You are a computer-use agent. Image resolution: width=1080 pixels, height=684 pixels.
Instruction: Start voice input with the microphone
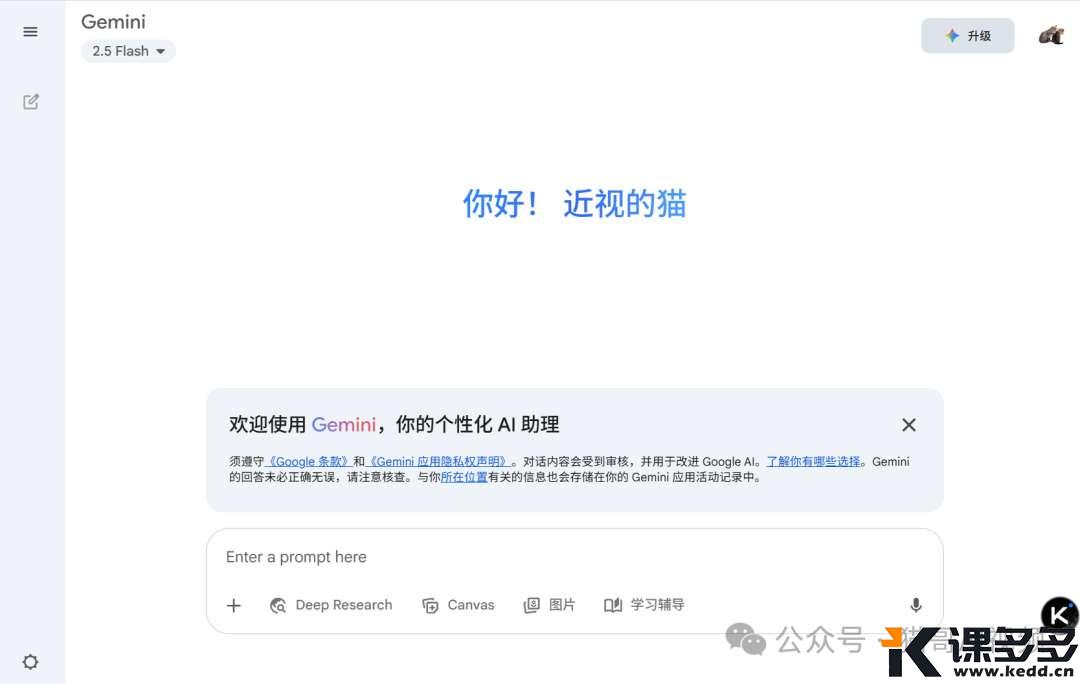pos(915,605)
